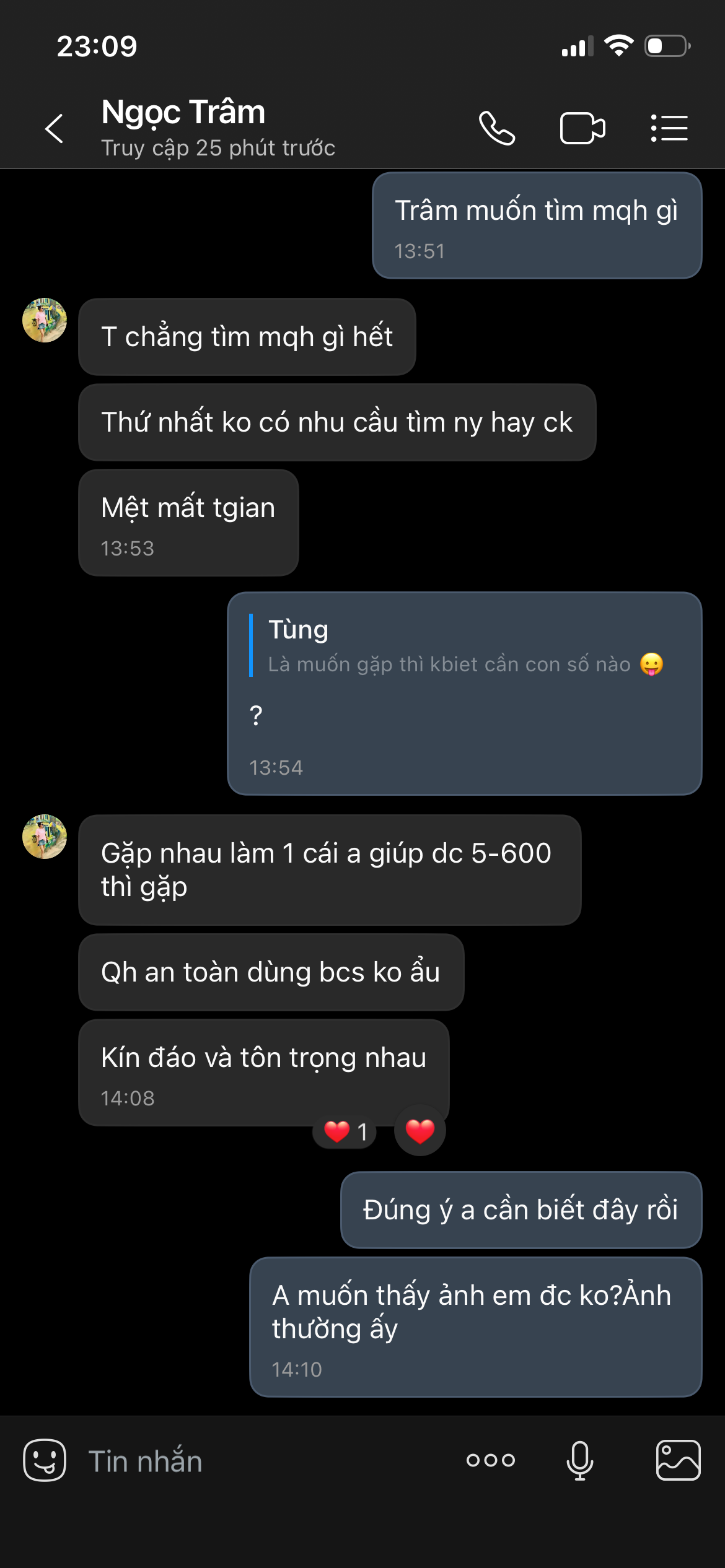The width and height of the screenshot is (725, 1568).
Task: Attach a photo from the gallery
Action: point(678,1460)
